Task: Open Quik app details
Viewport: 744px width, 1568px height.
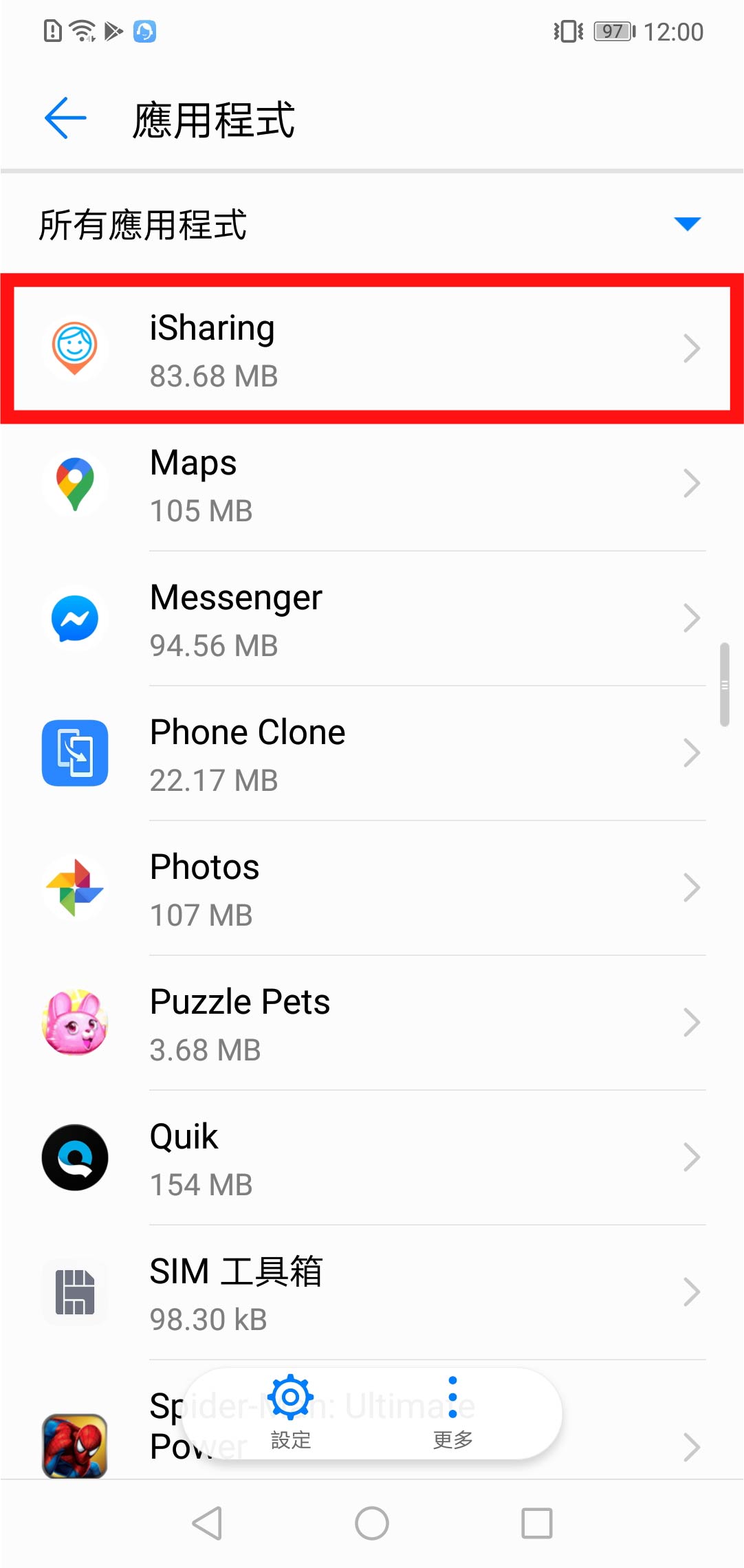Action: pyautogui.click(x=371, y=1157)
